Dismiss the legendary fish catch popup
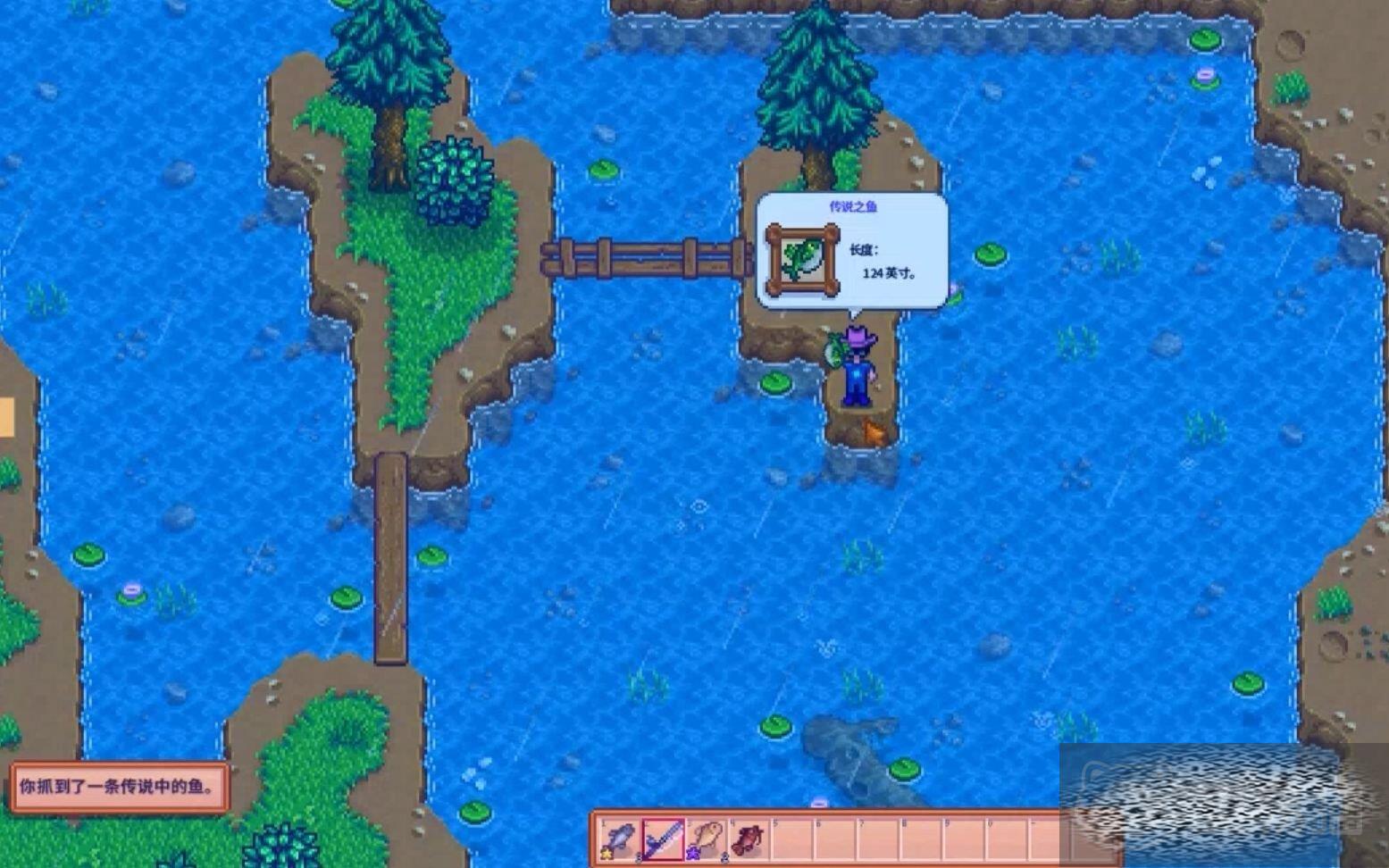 (851, 251)
